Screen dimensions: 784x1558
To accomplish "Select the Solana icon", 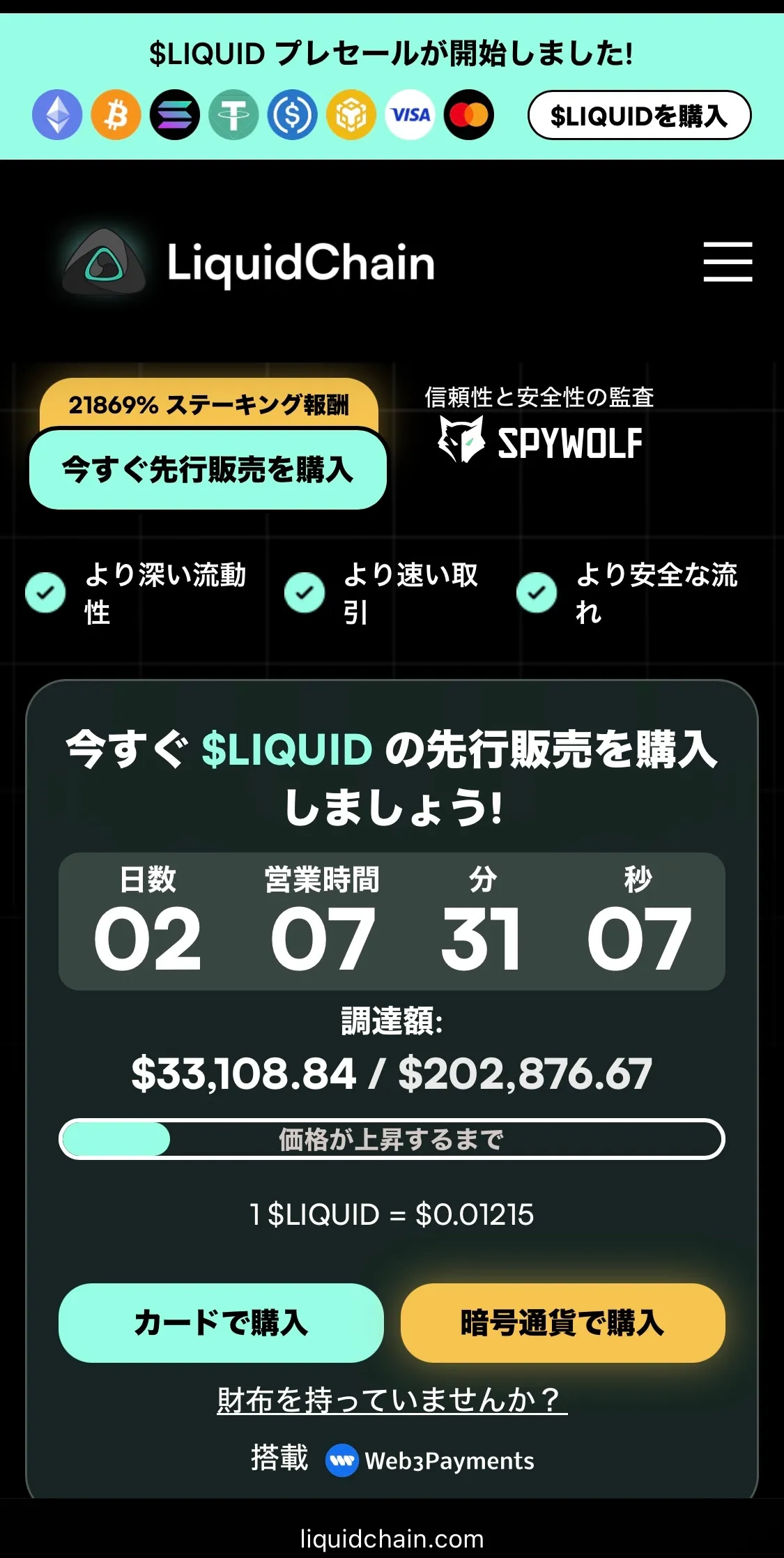I will click(x=174, y=116).
